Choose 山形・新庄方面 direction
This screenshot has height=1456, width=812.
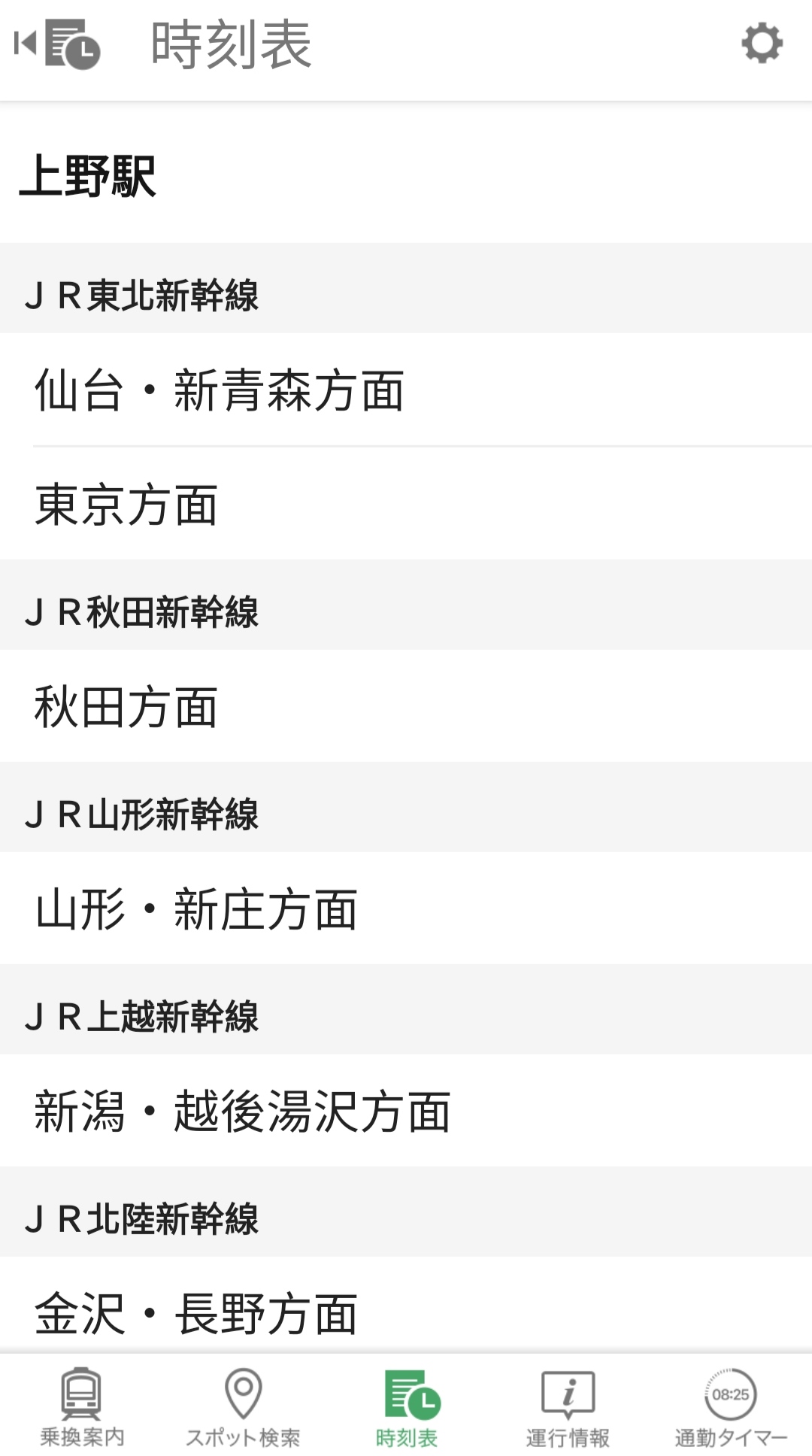point(406,909)
